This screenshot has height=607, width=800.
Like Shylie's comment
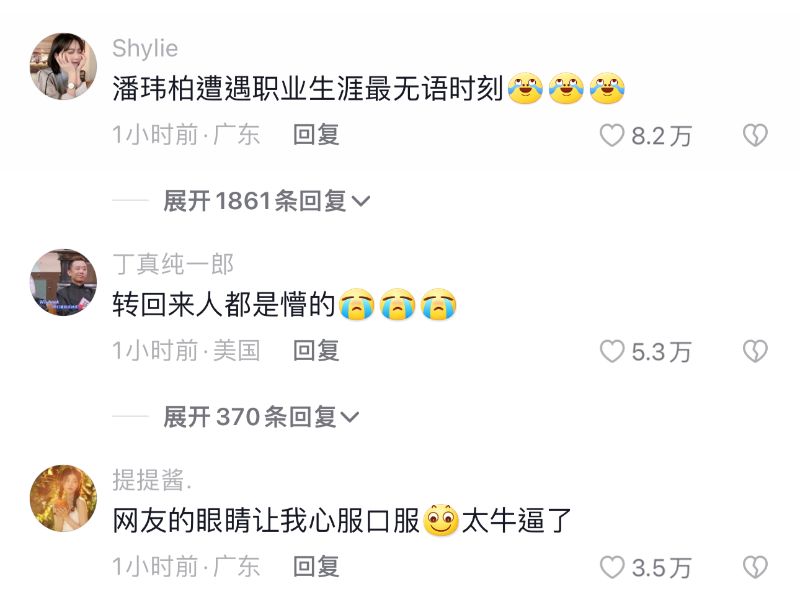(611, 136)
